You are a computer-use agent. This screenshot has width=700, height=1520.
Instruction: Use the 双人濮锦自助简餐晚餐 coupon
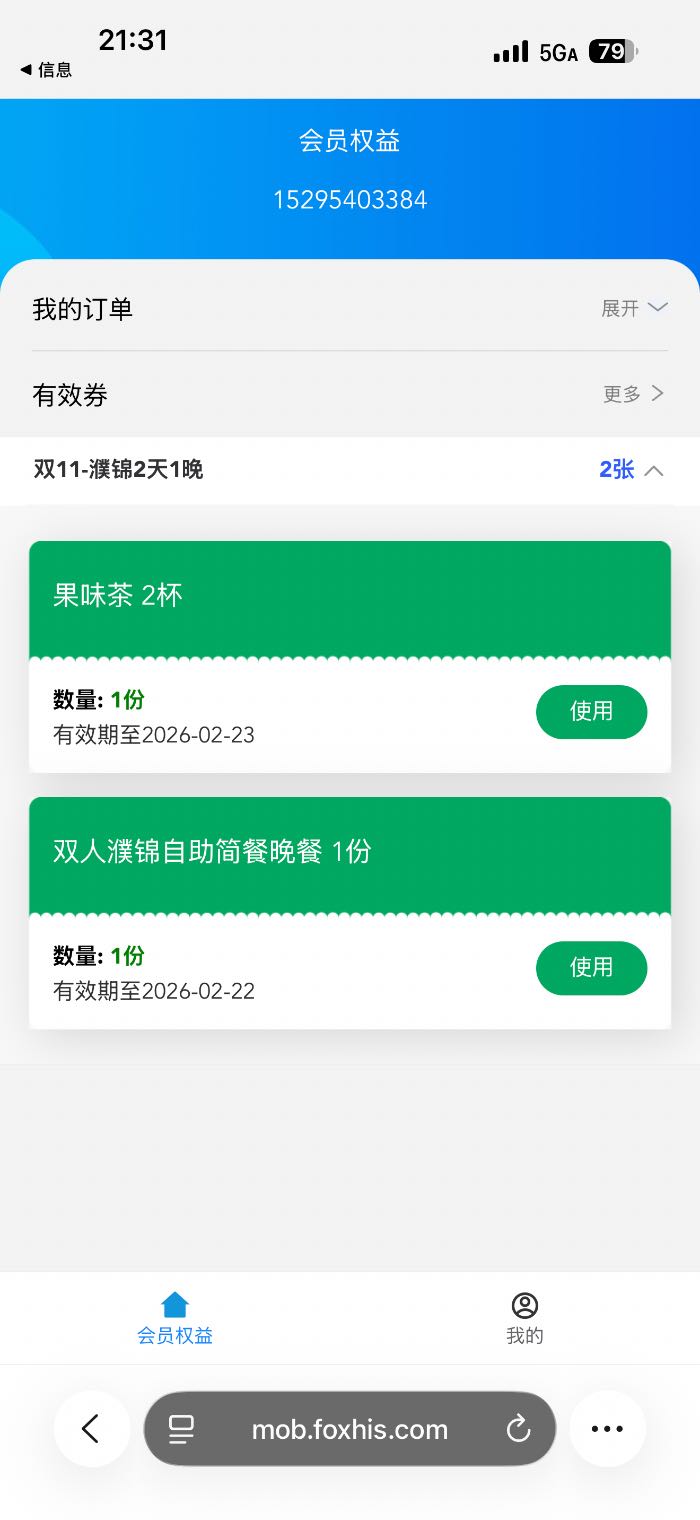592,968
